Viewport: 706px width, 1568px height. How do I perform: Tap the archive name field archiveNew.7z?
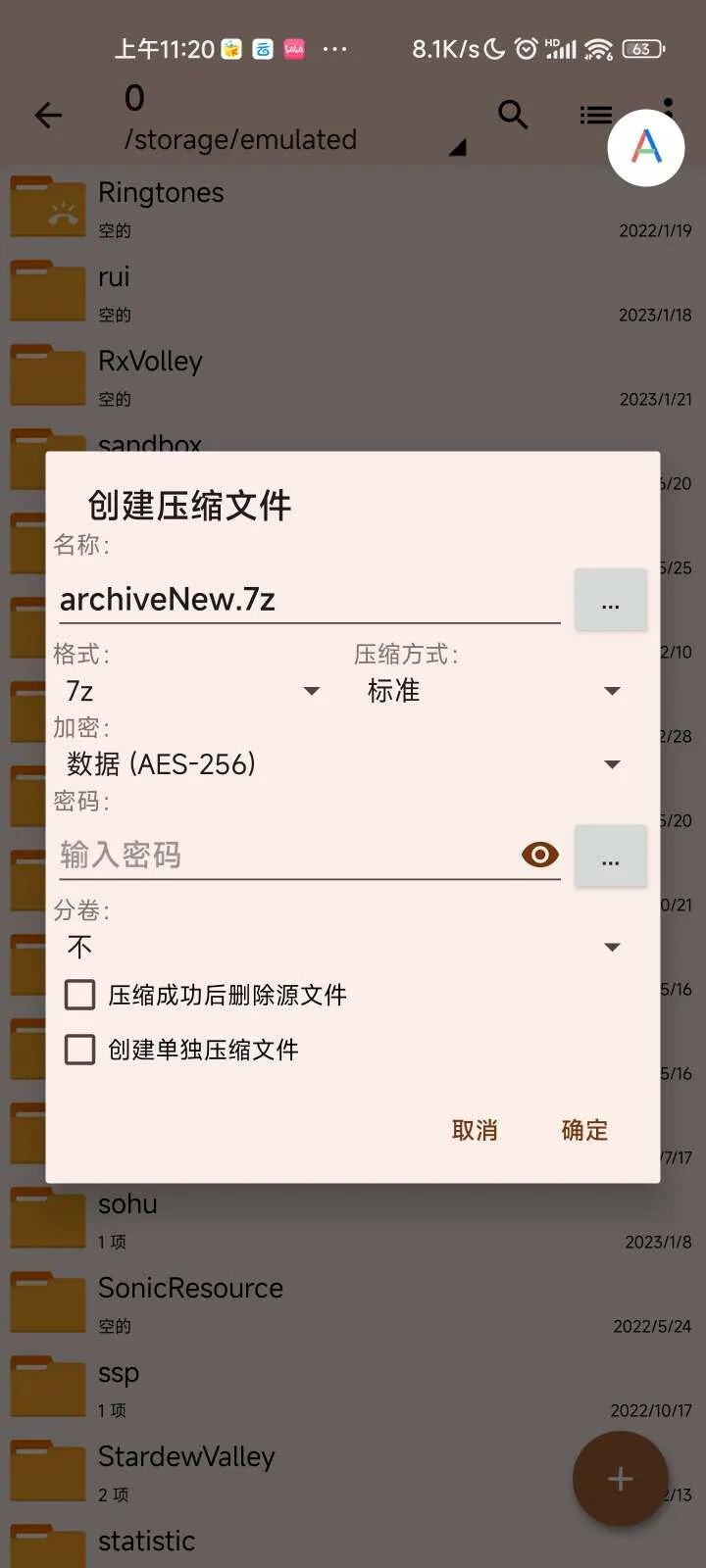[x=309, y=599]
